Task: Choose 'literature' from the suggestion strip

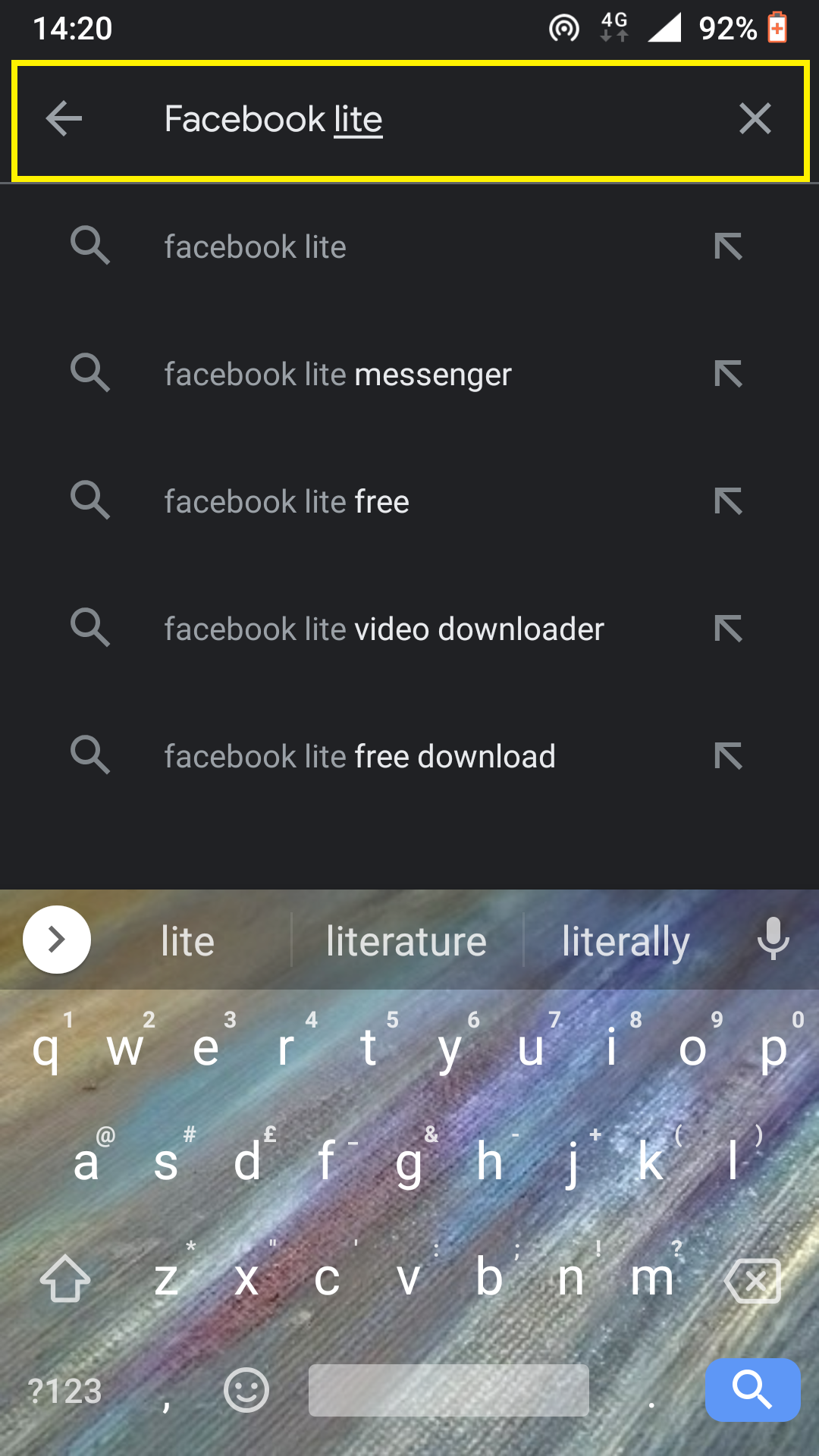Action: coord(406,940)
